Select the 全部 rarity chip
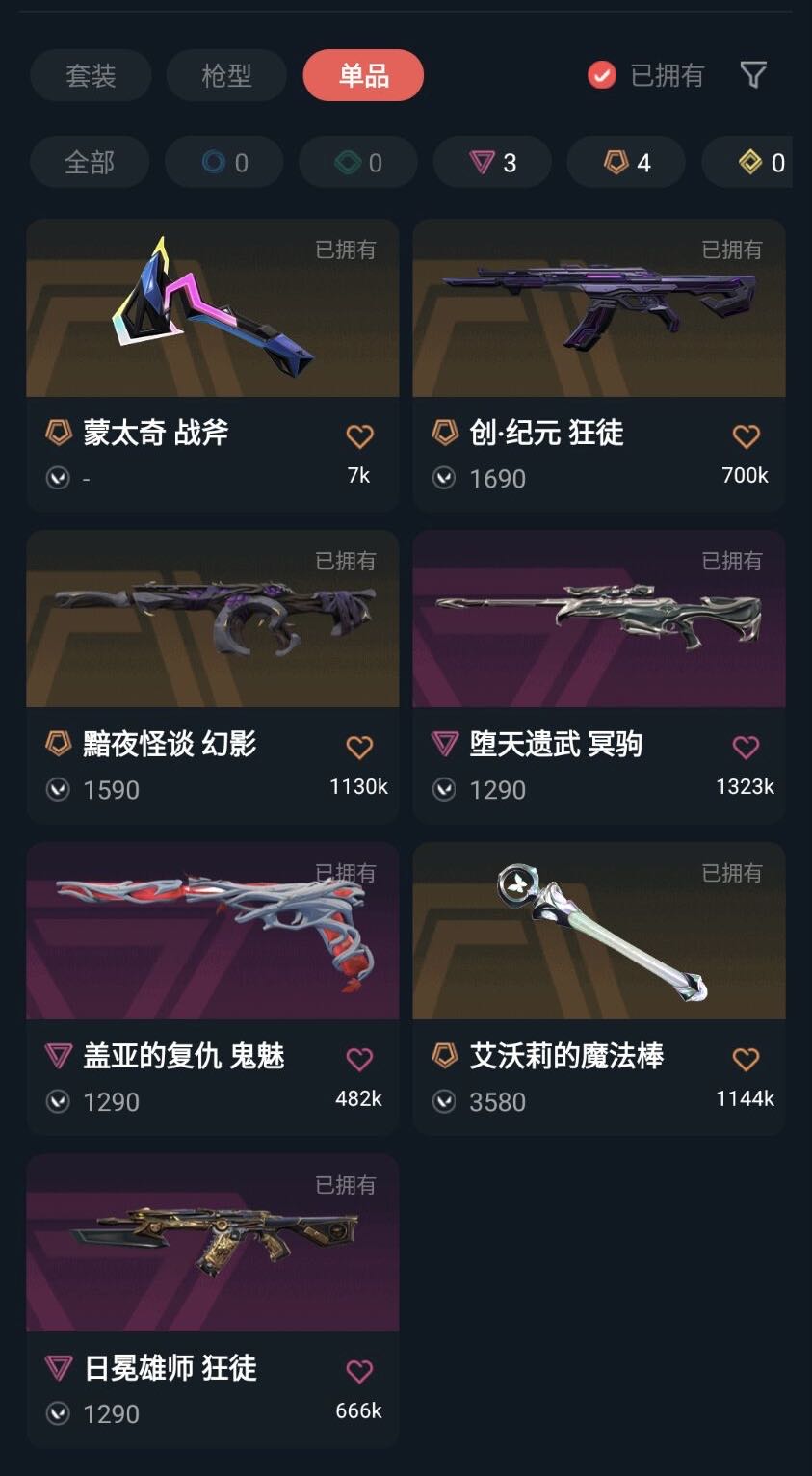 [x=90, y=162]
